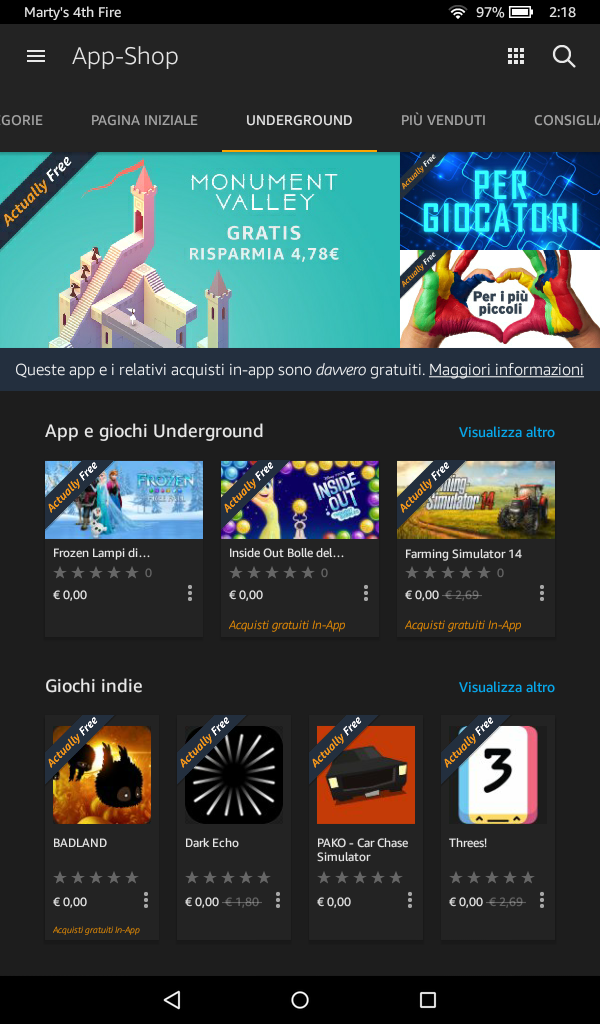This screenshot has height=1024, width=600.
Task: Switch to Più Venduti tab
Action: pyautogui.click(x=443, y=120)
